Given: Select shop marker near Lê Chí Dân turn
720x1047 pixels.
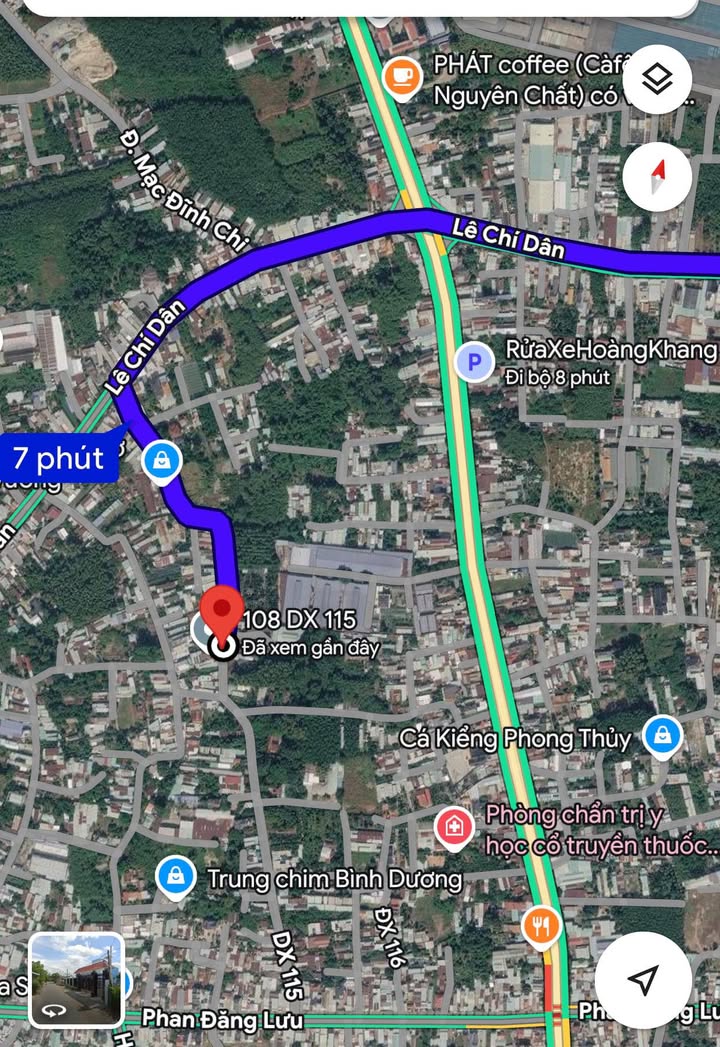Looking at the screenshot, I should tap(161, 461).
